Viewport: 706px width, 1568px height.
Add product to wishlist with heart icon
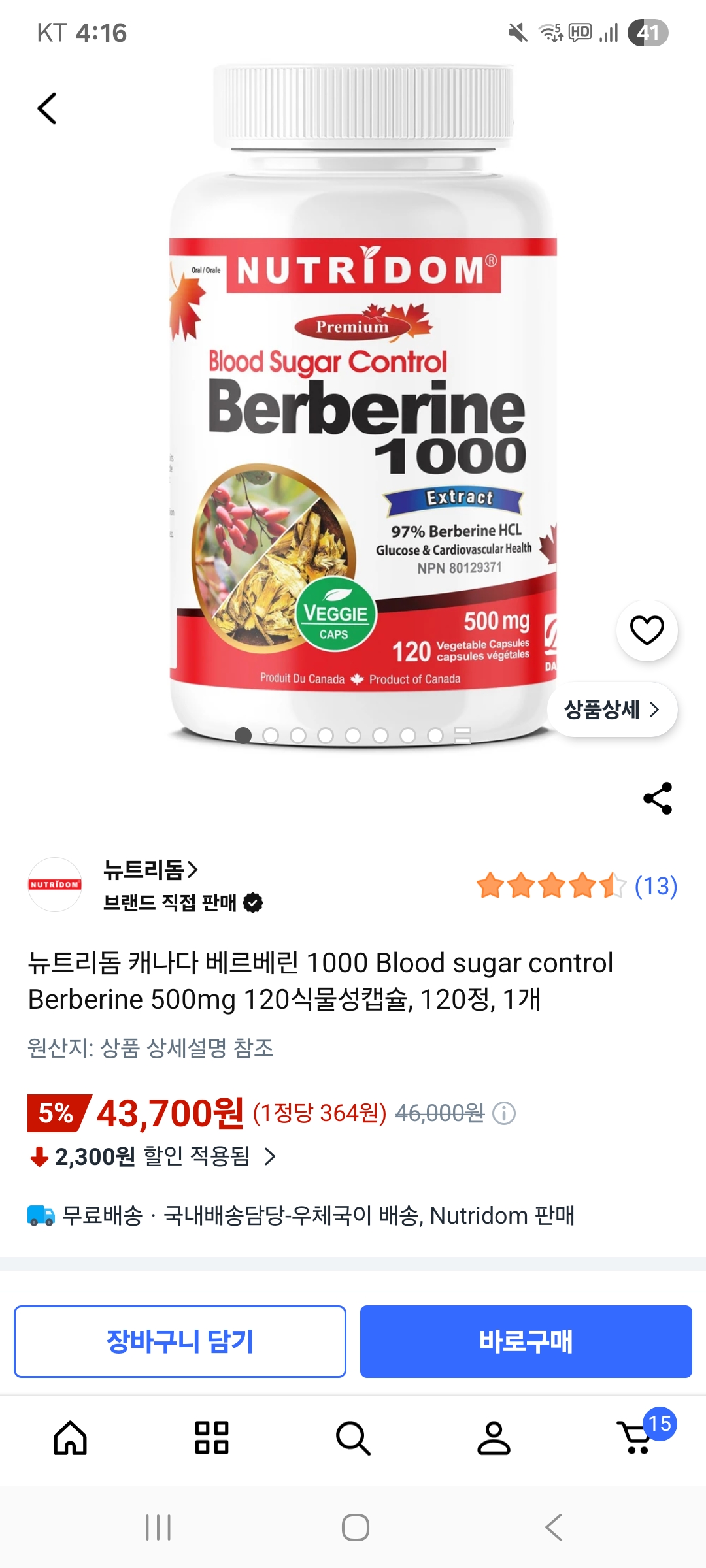[x=647, y=630]
